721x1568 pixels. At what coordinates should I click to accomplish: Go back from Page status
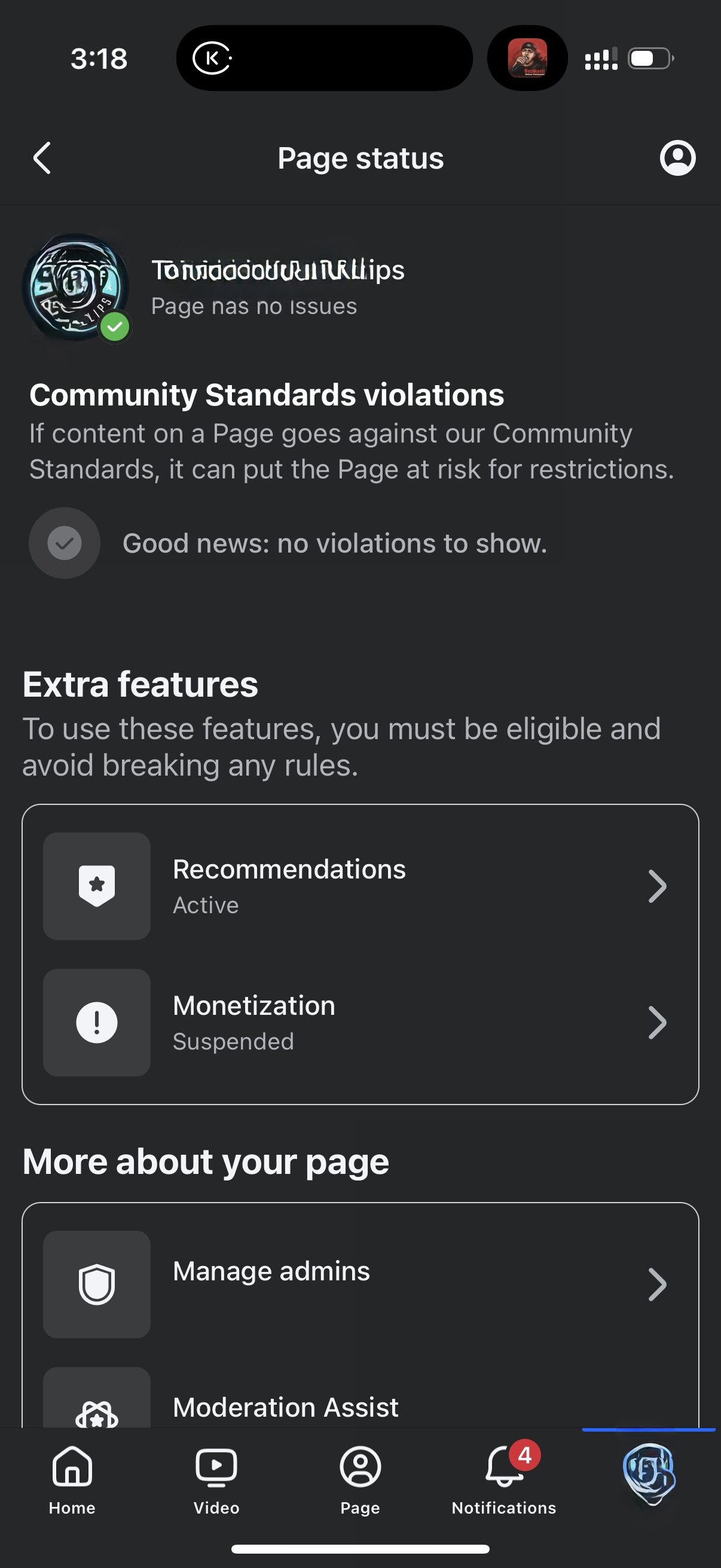coord(42,158)
